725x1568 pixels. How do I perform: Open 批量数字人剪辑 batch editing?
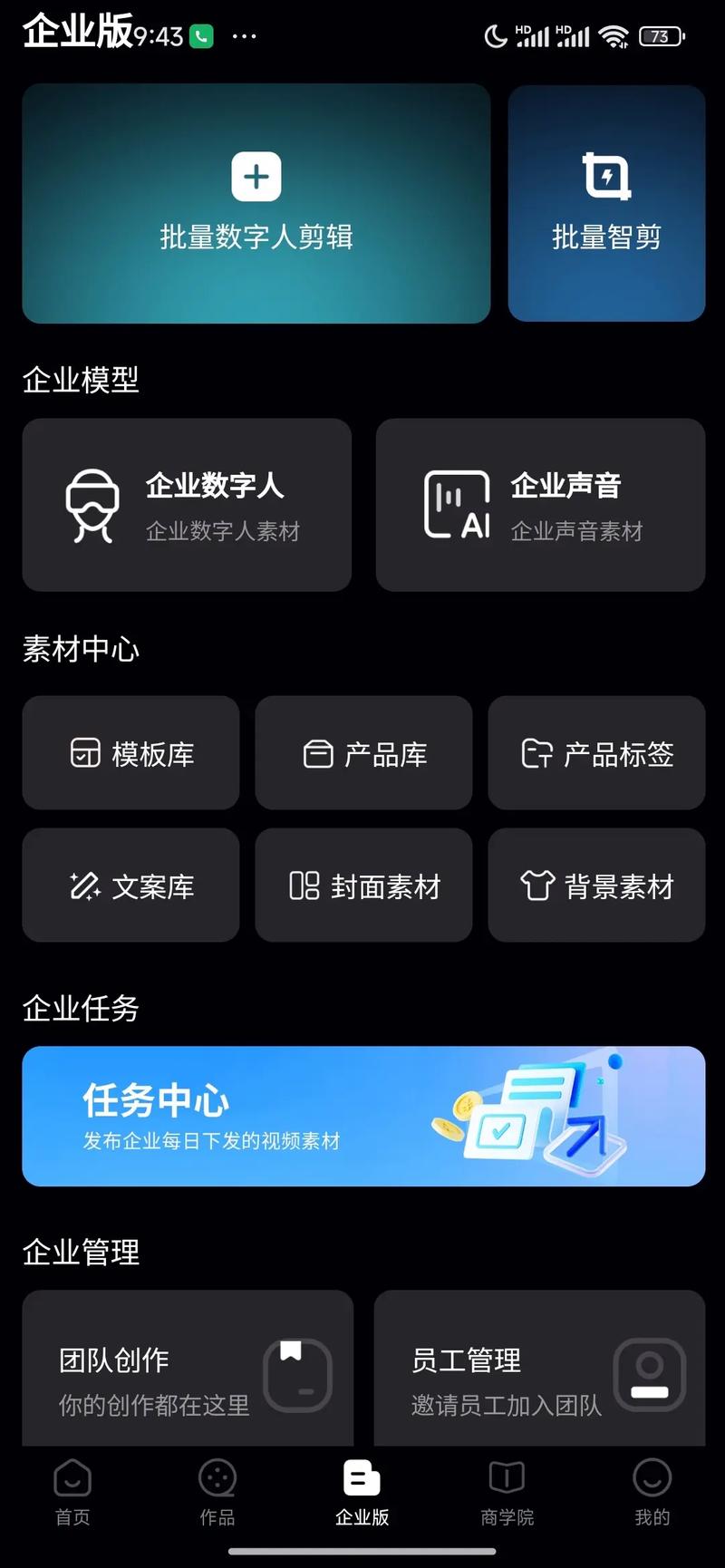(x=256, y=204)
